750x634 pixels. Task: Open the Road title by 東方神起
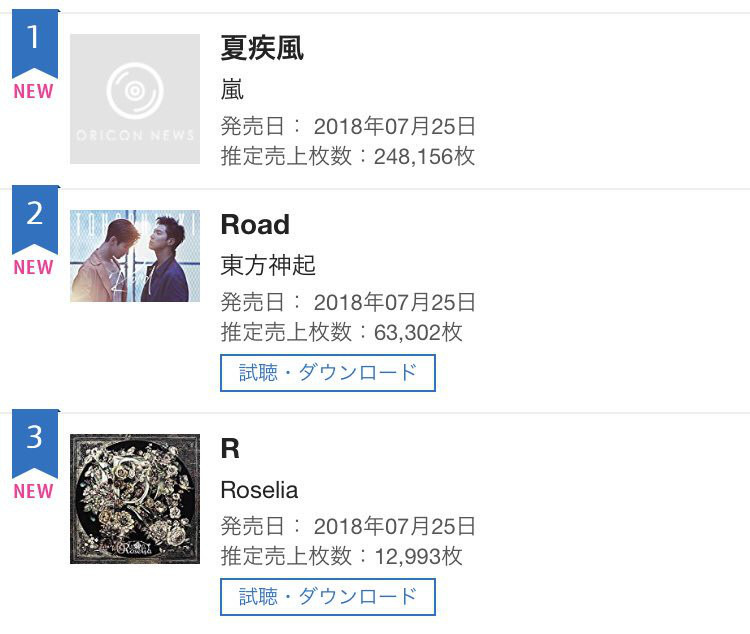[255, 224]
